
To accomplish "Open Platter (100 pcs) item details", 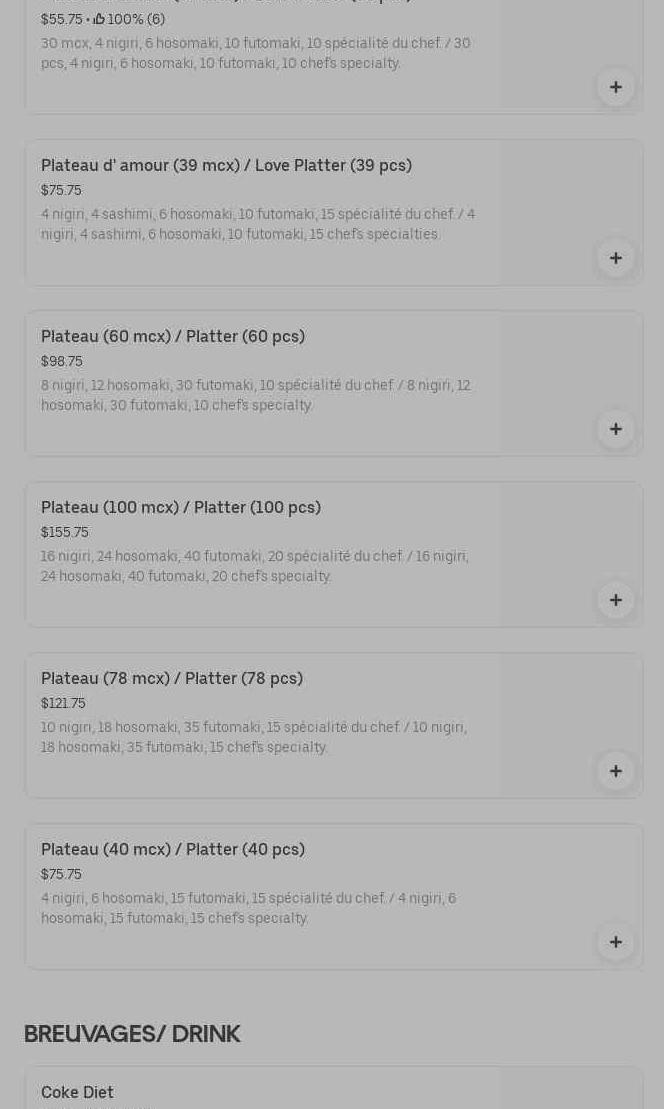I will (x=181, y=508).
